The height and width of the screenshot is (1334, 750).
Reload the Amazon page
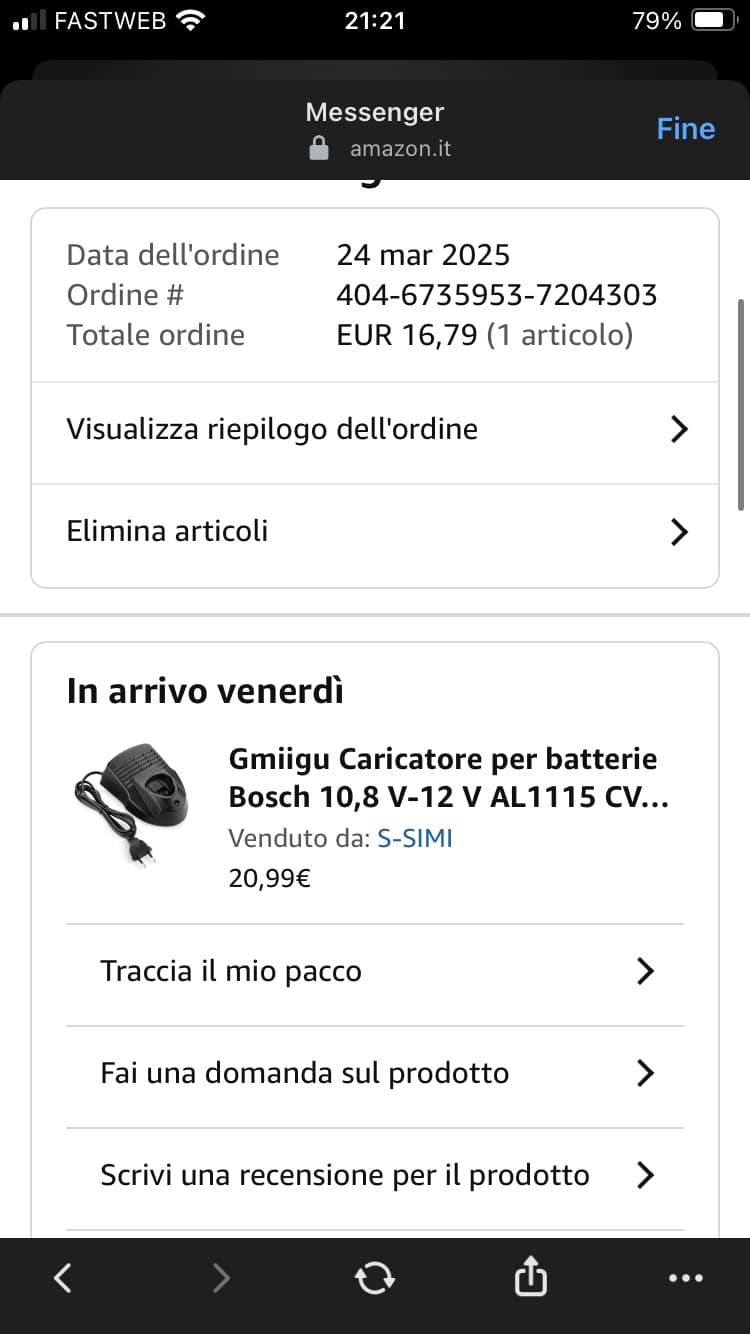click(x=375, y=1277)
